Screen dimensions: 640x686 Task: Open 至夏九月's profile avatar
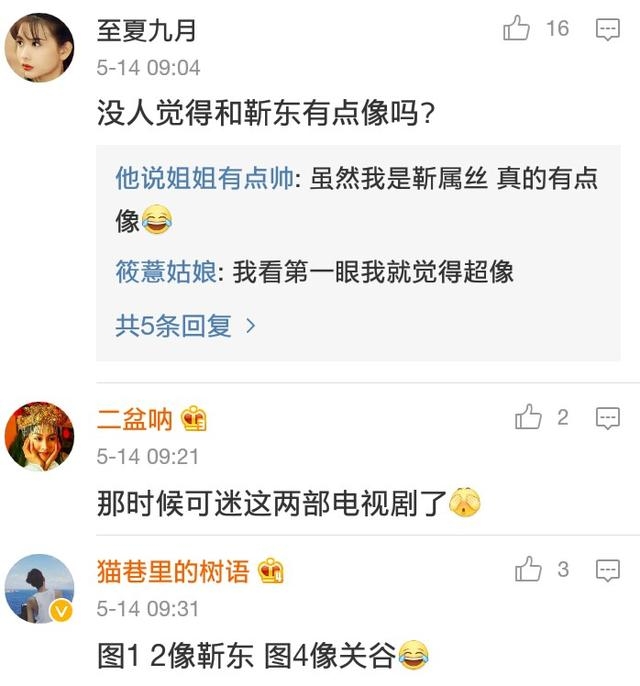click(x=40, y=47)
